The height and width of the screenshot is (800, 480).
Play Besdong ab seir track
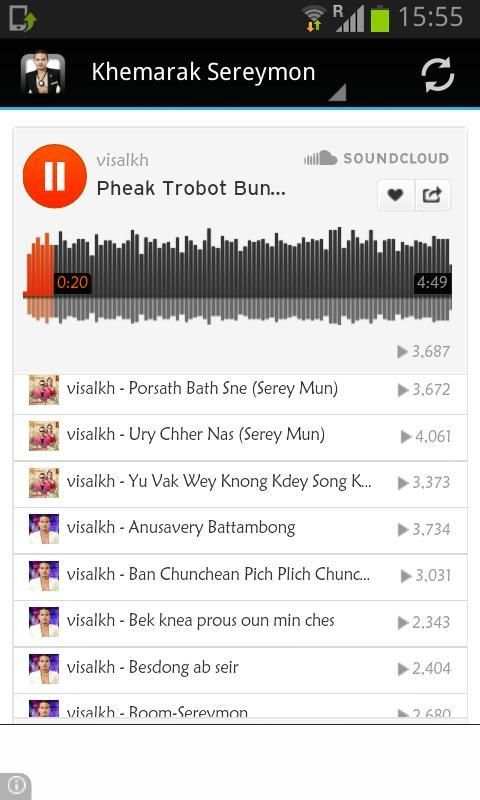240,670
